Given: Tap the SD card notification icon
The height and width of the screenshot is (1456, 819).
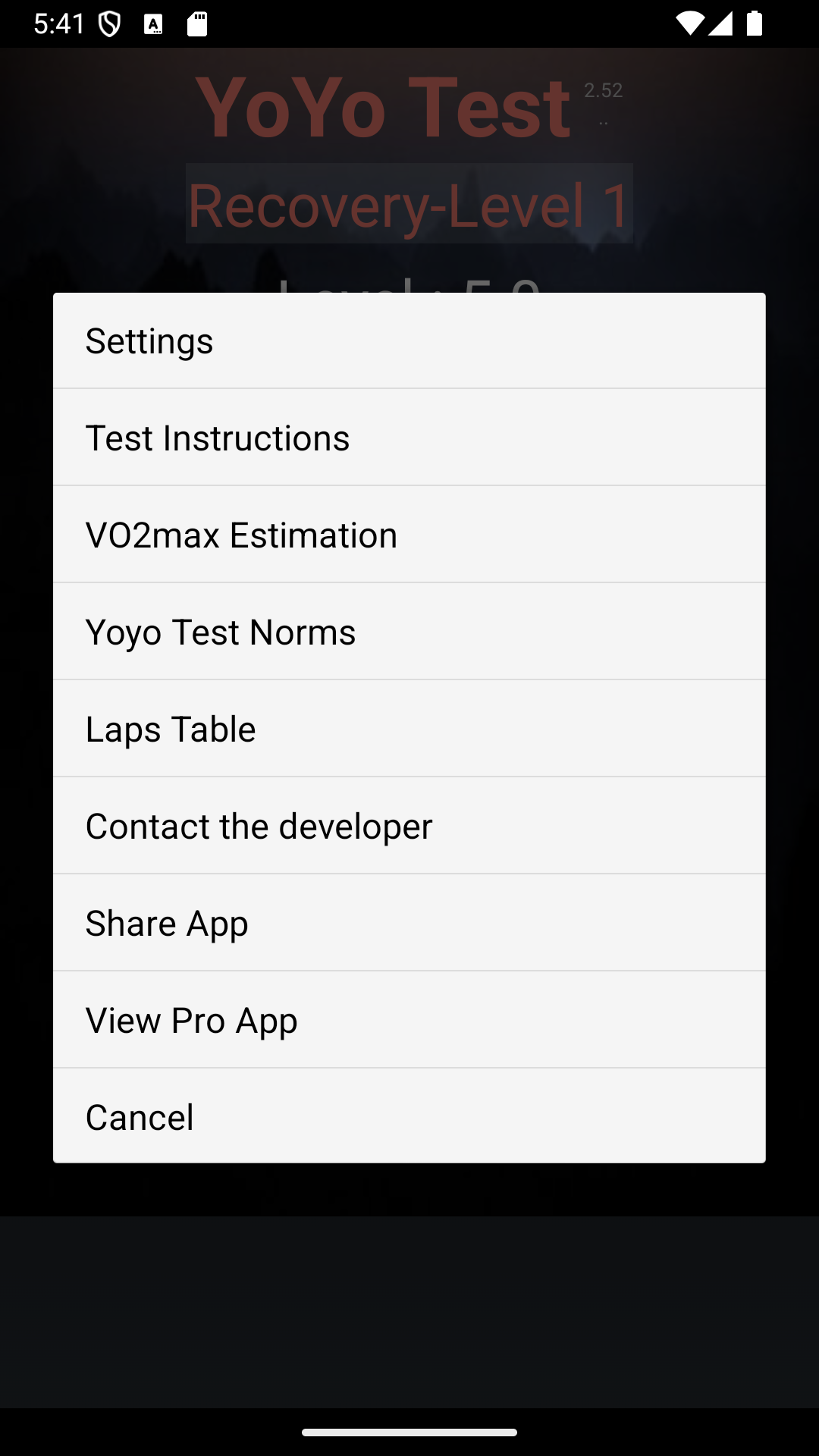Looking at the screenshot, I should tap(196, 24).
